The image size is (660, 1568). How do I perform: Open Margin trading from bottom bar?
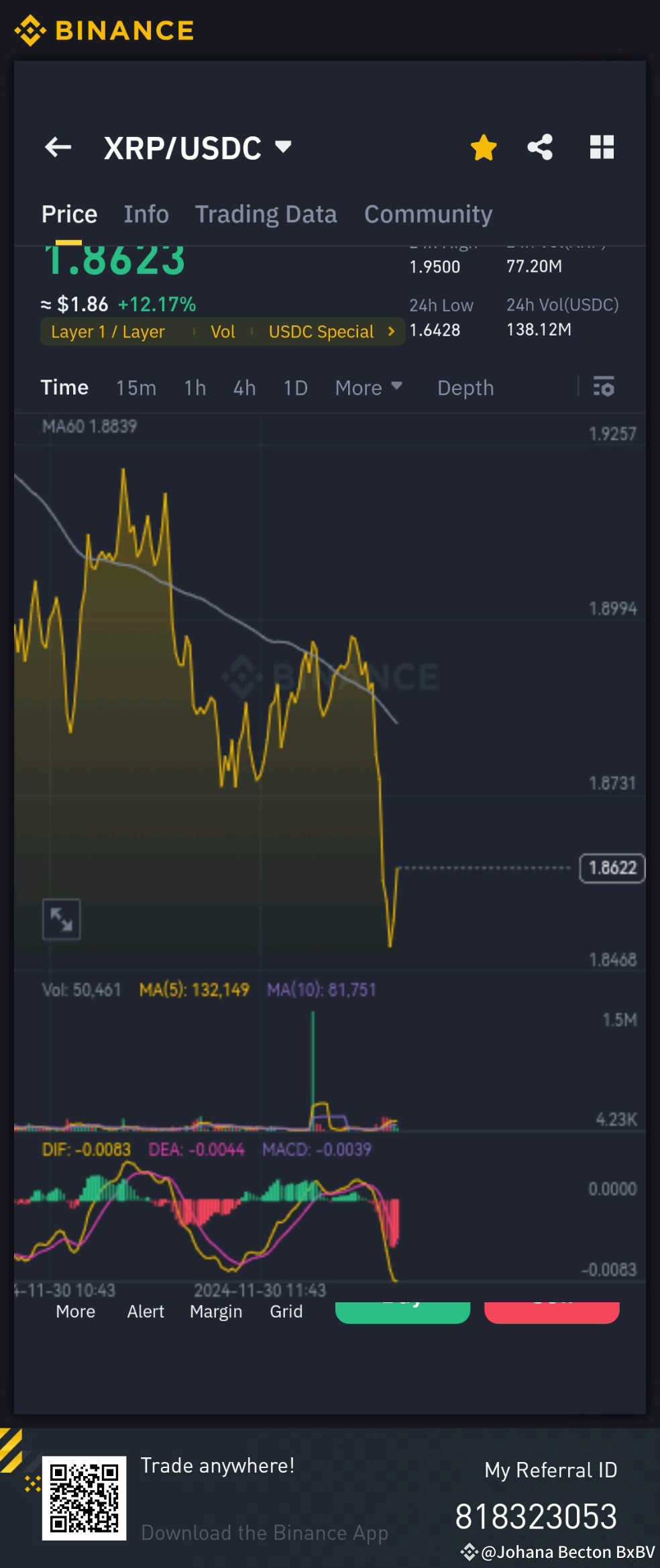[x=216, y=1312]
